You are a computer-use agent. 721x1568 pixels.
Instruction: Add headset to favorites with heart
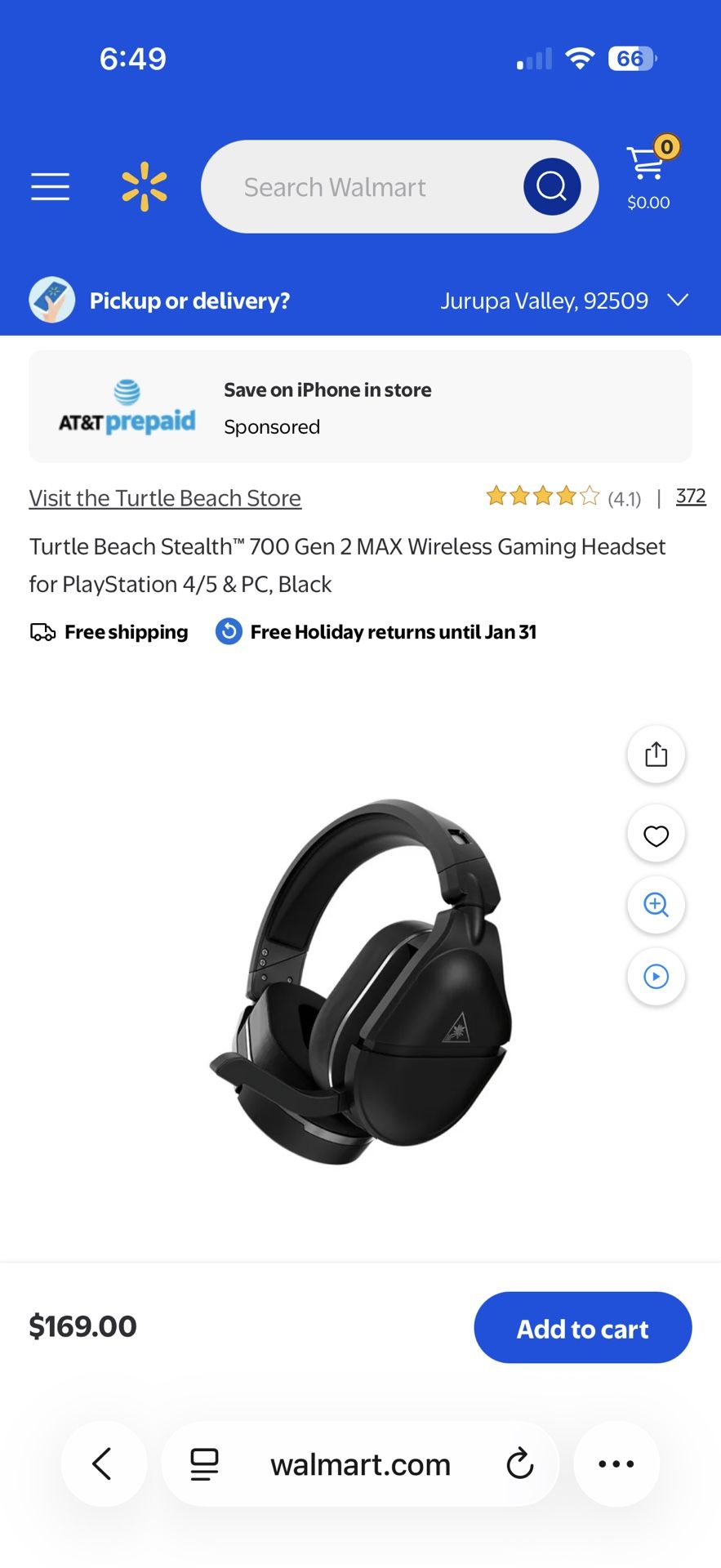656,835
